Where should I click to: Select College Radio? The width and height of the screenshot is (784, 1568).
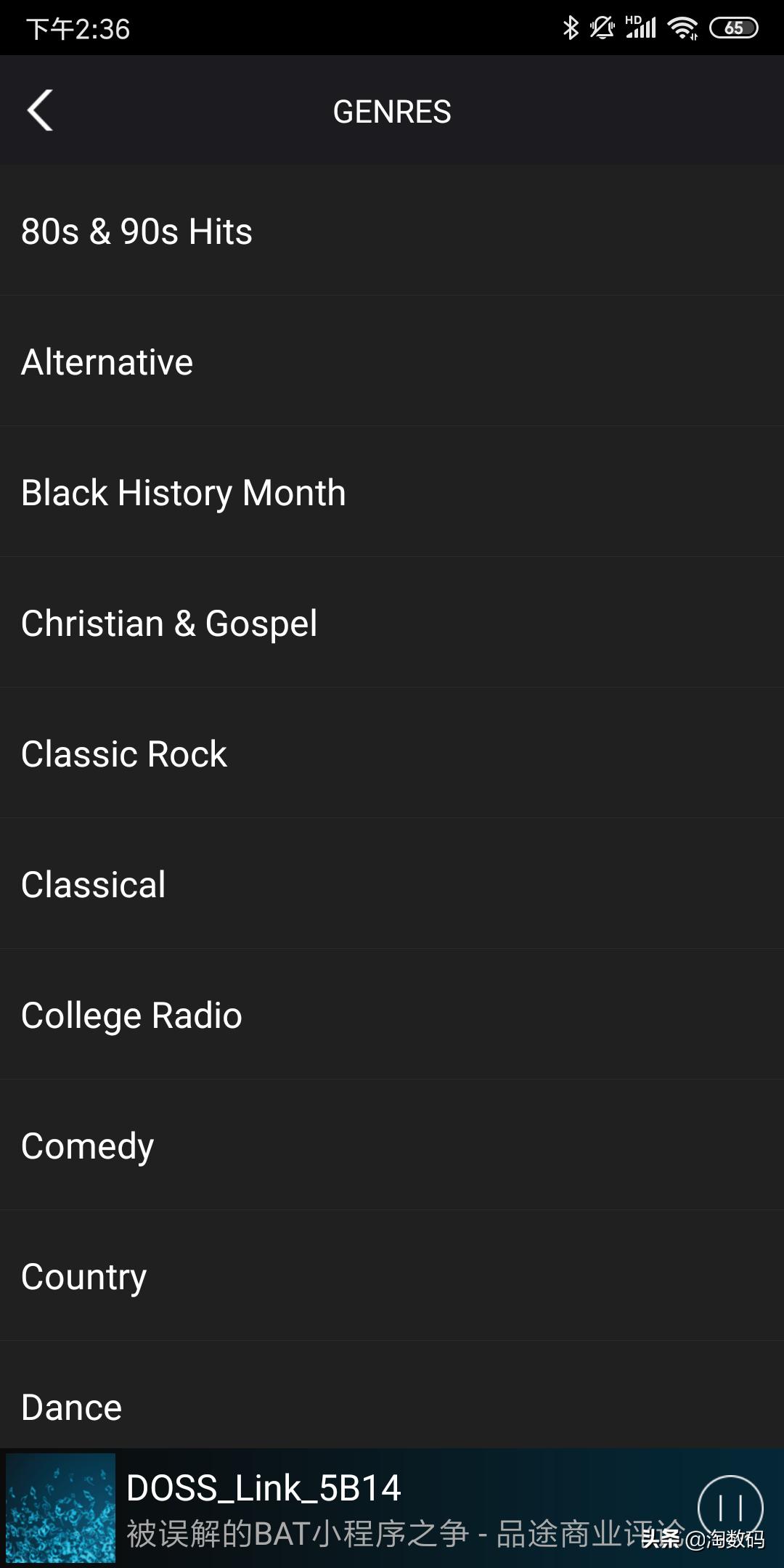(131, 1016)
